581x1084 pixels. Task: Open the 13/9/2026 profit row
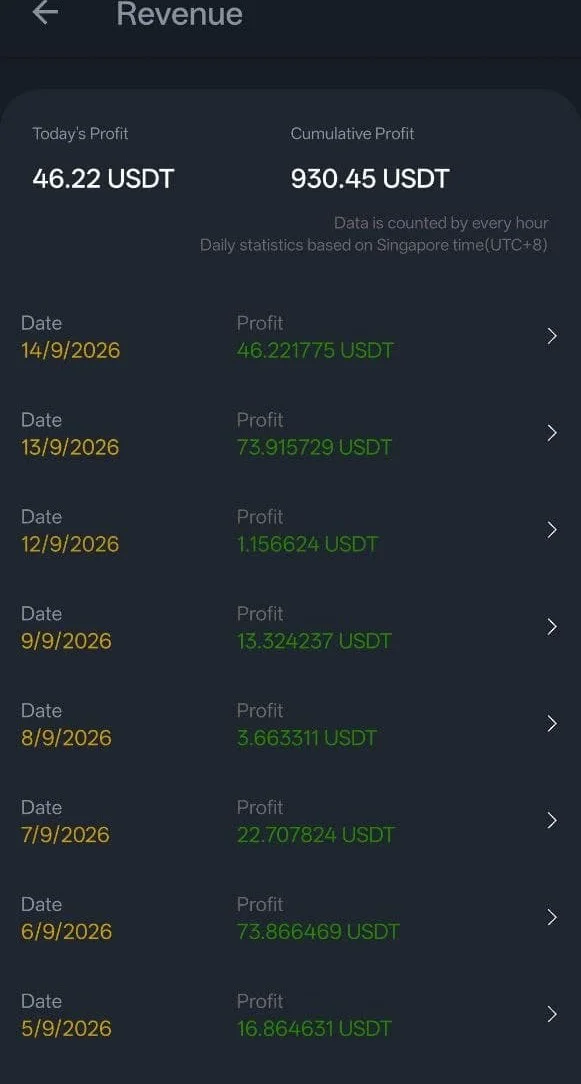[x=290, y=433]
